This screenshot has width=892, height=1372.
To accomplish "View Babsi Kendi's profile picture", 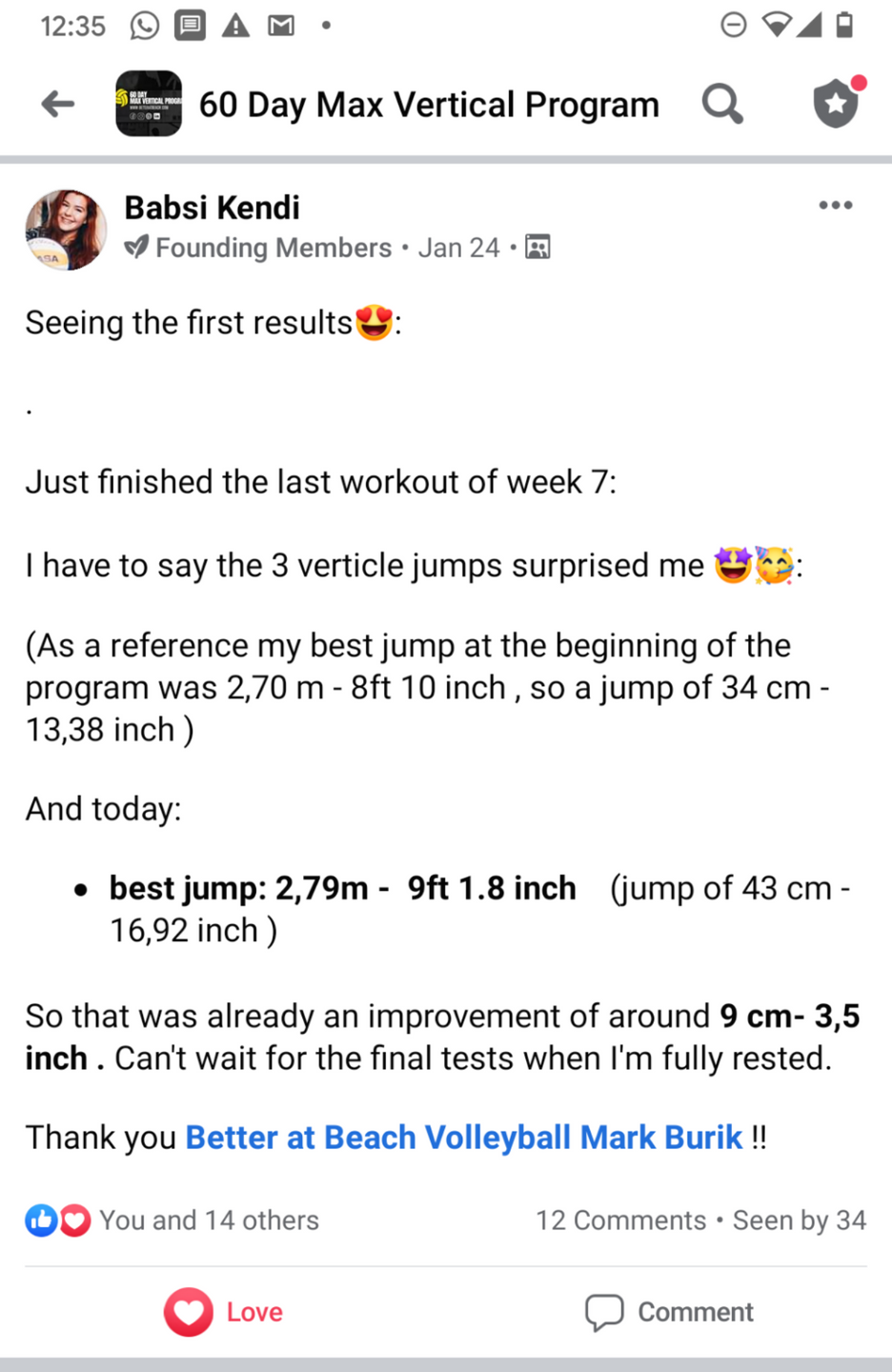I will (x=66, y=230).
